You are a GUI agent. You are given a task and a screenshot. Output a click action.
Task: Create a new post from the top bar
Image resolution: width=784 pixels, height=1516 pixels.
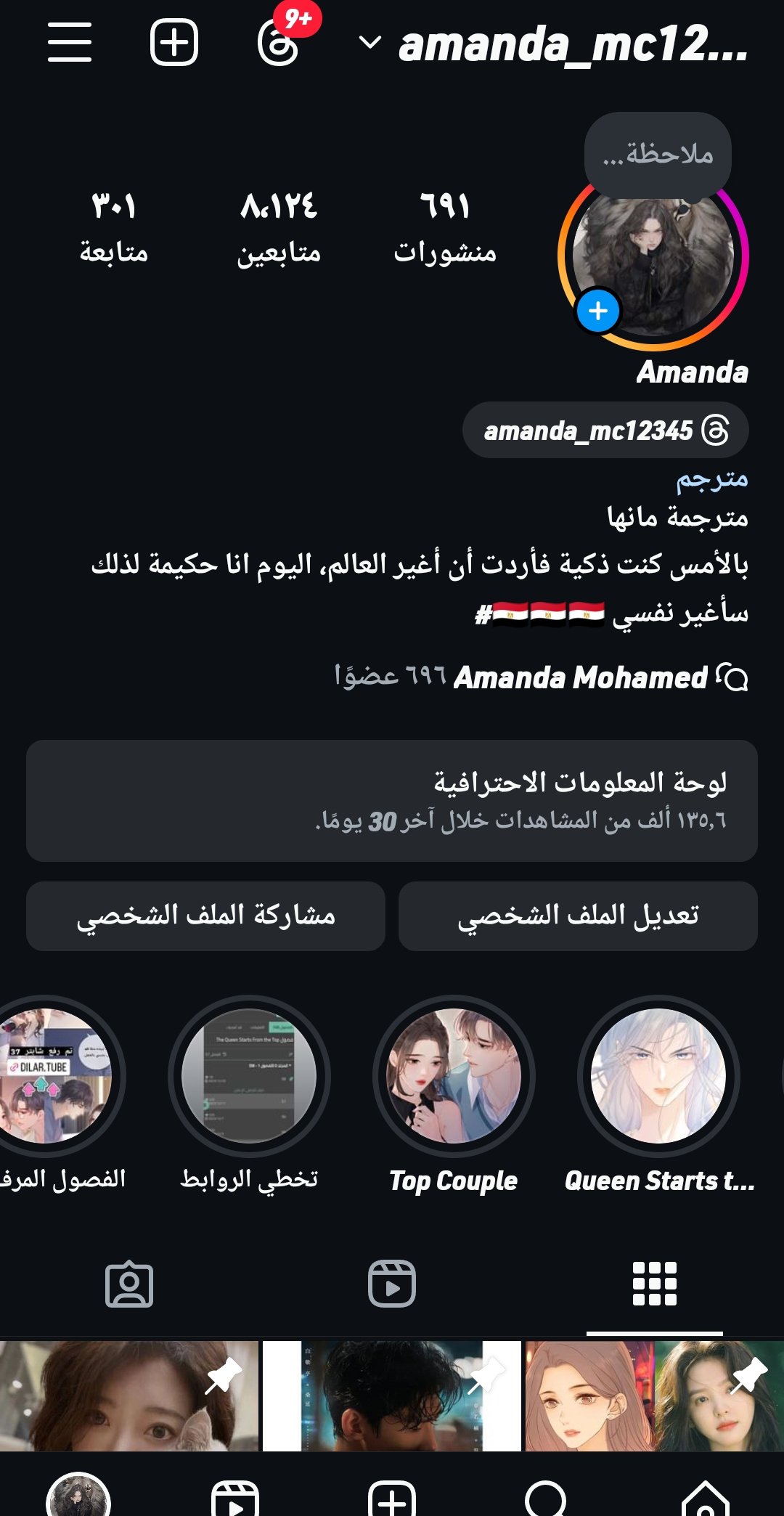[x=174, y=42]
